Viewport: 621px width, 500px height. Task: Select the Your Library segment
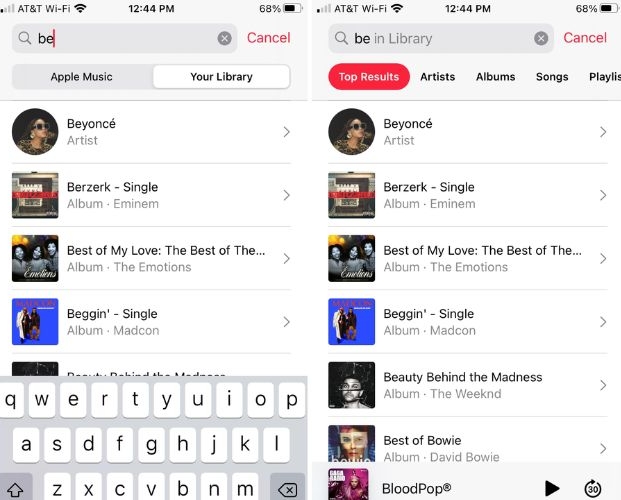[221, 77]
